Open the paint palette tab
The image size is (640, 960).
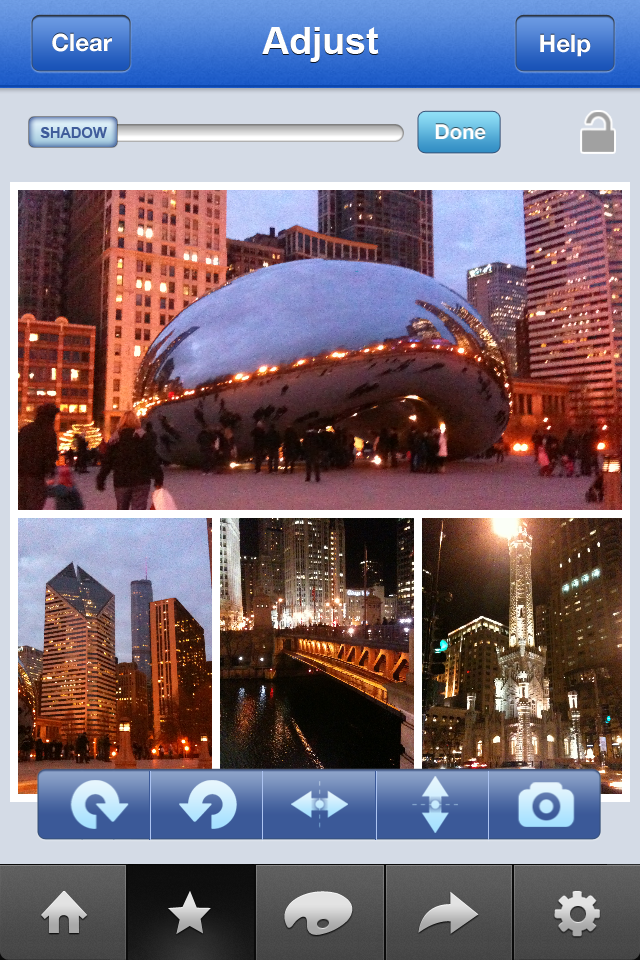(320, 913)
